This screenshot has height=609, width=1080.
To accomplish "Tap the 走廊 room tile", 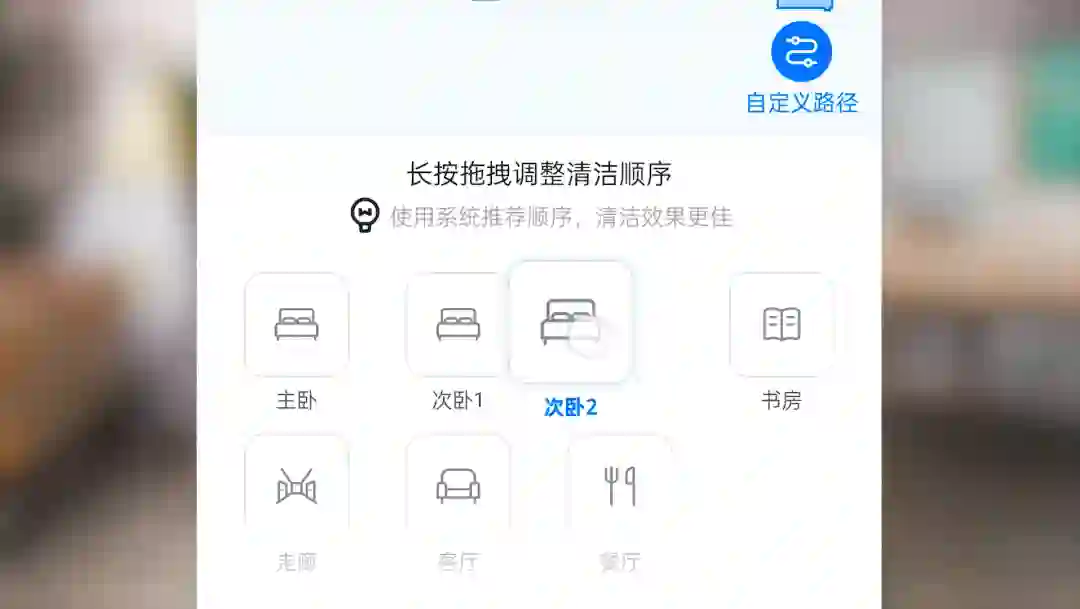I will pos(296,486).
